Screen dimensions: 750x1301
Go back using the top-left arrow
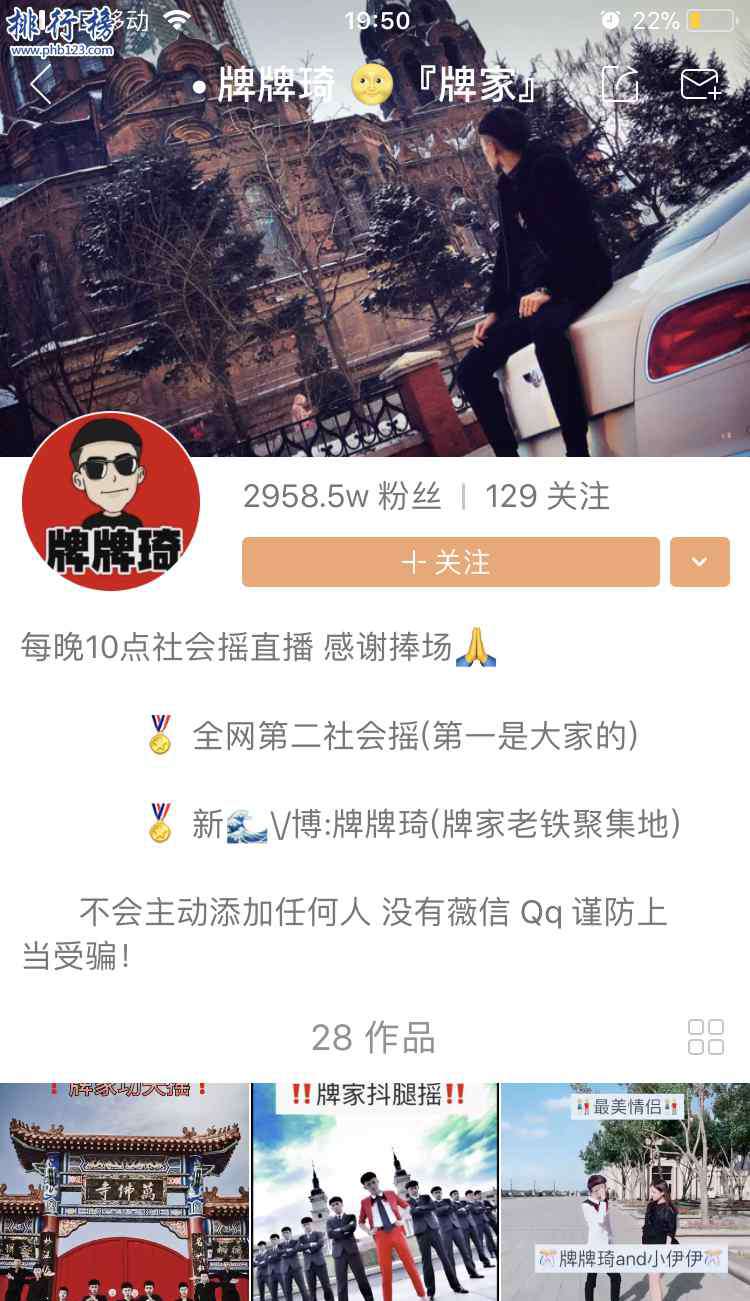pos(40,85)
